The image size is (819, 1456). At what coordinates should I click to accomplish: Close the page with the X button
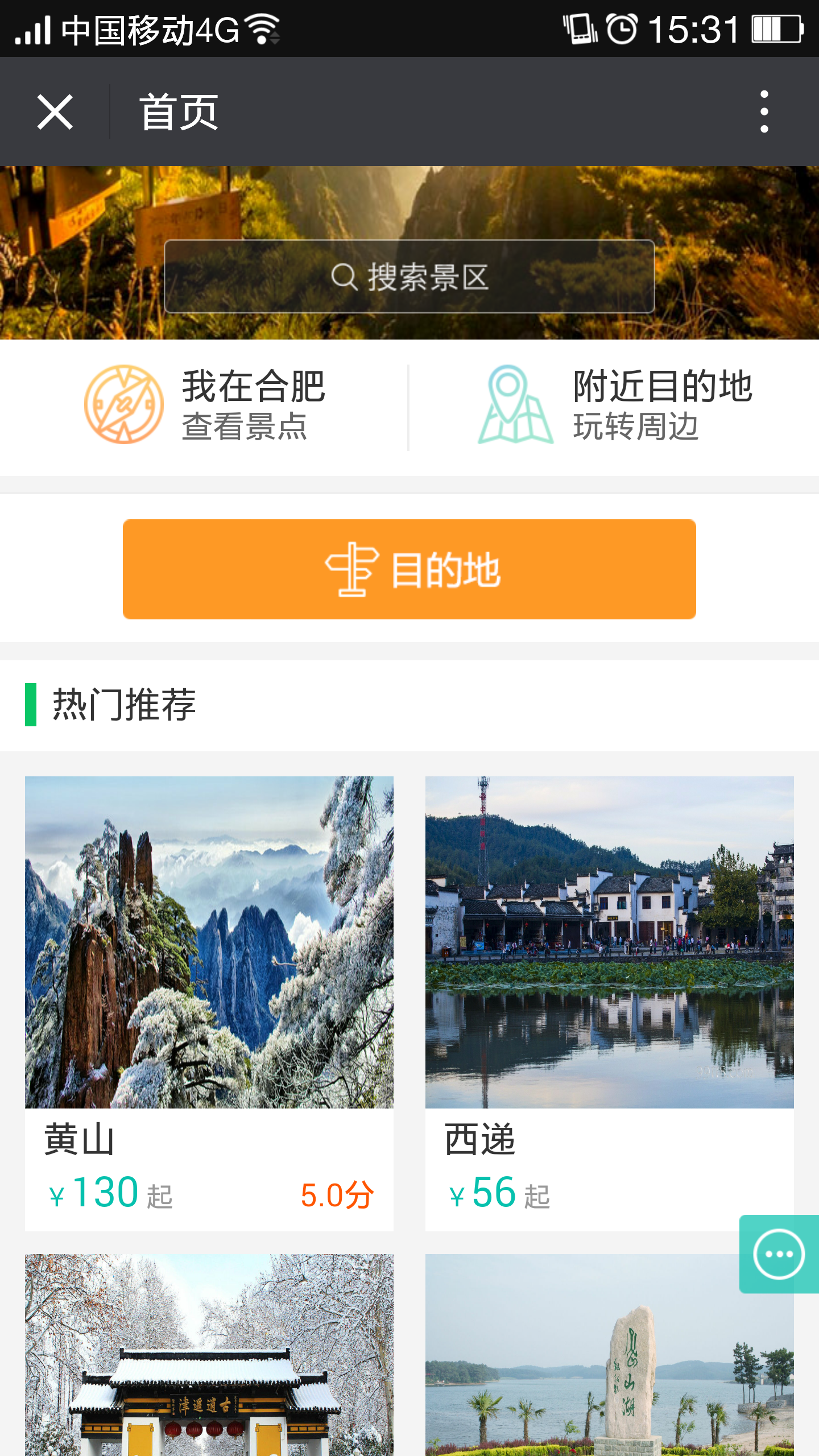tap(55, 112)
